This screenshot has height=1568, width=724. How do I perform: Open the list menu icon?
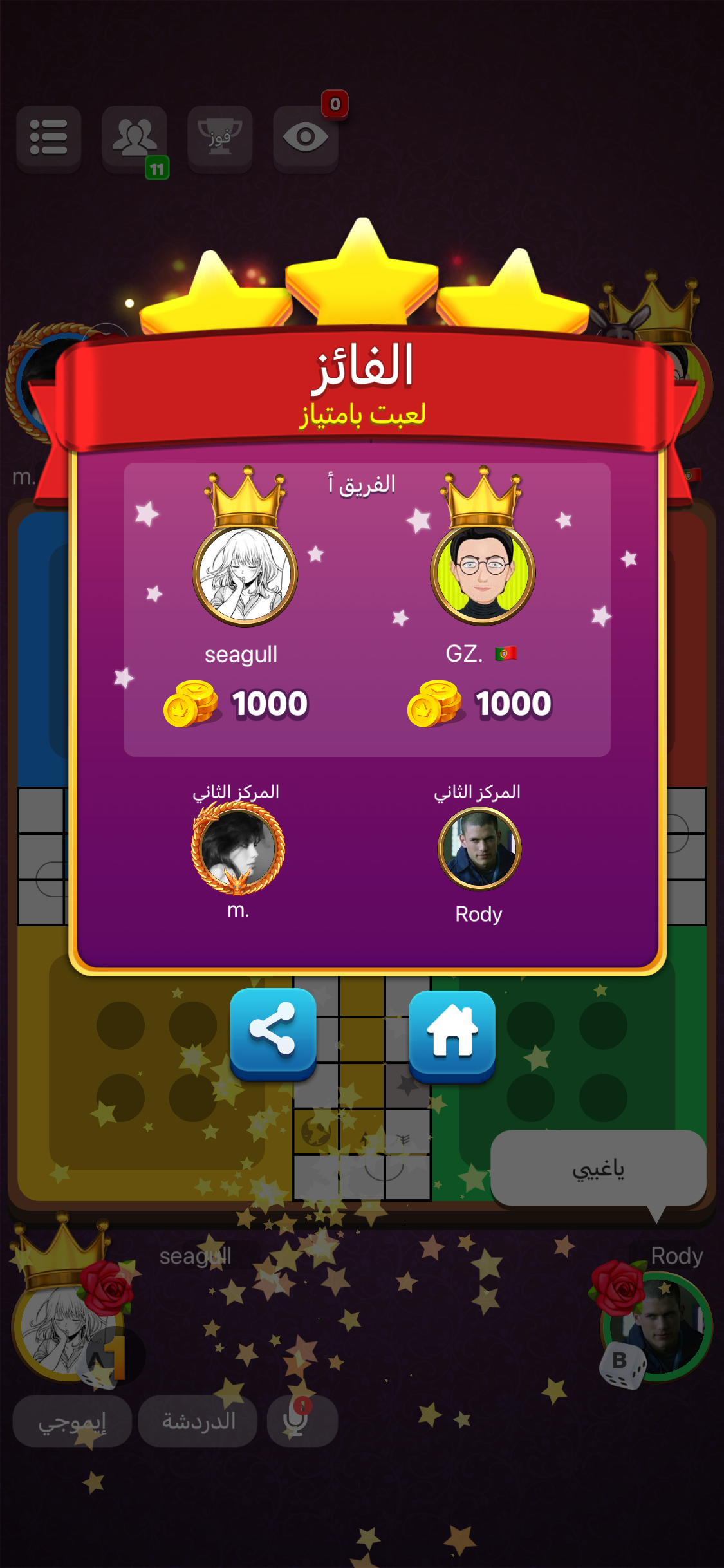coord(49,138)
